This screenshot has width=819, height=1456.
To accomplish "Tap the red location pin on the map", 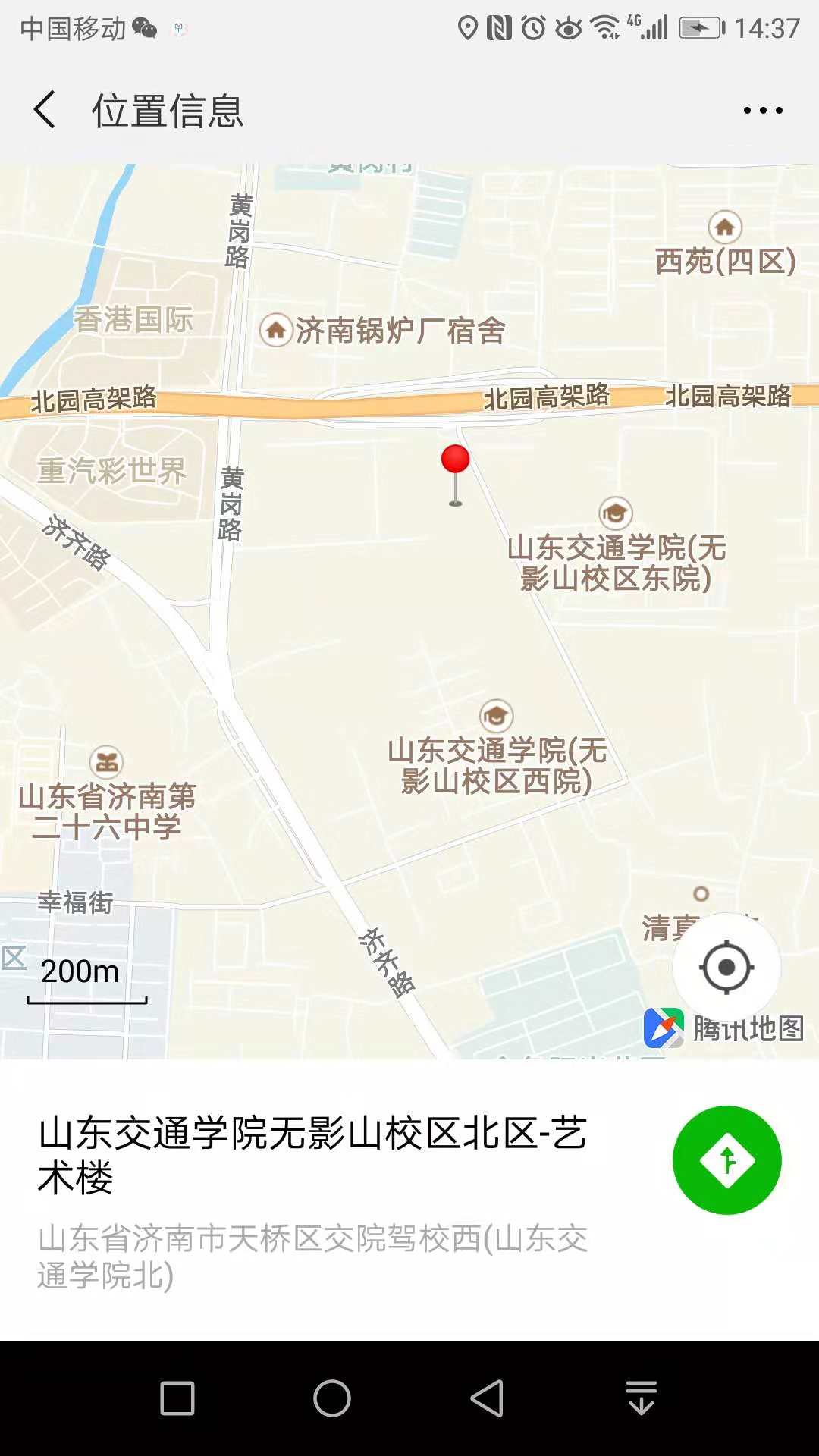I will (455, 461).
